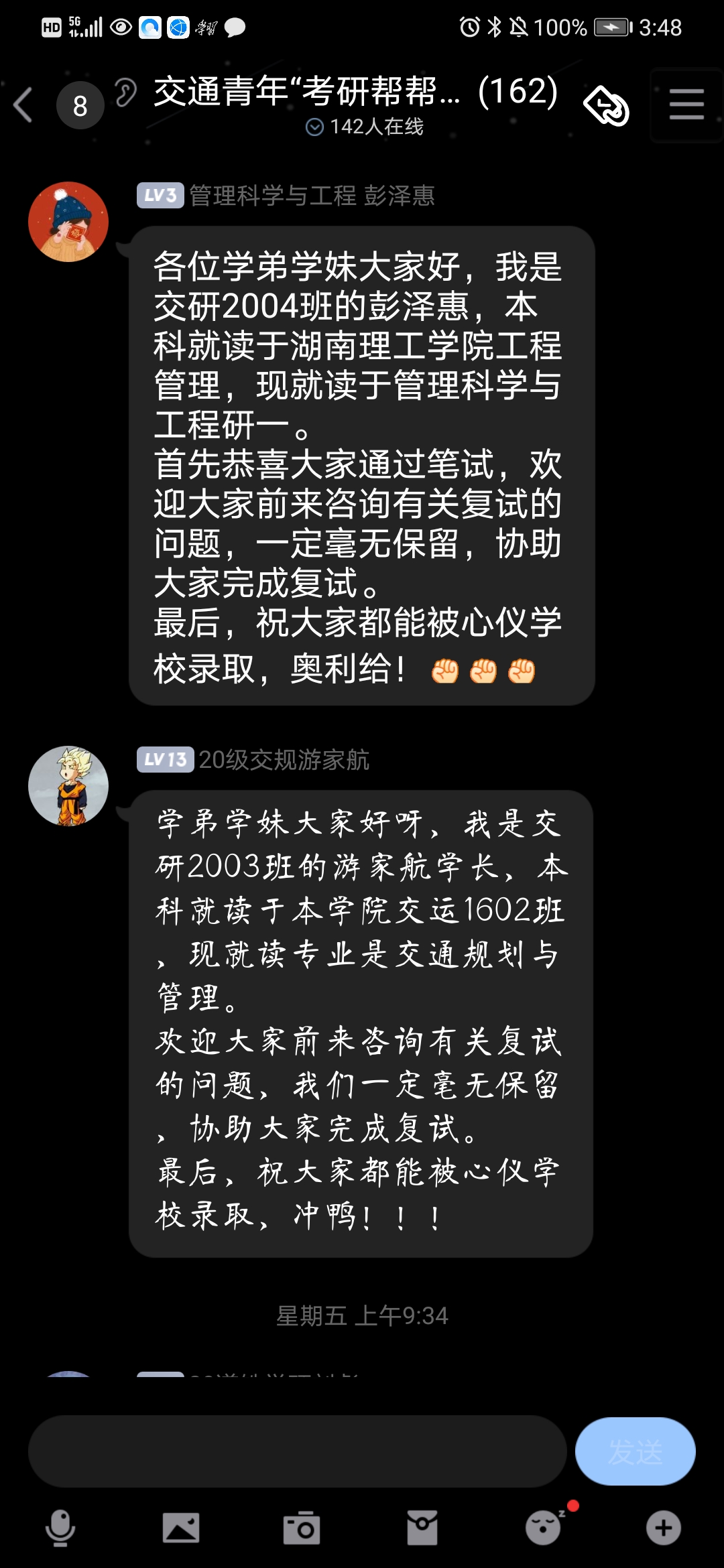Expand more options with the plus icon
Image resolution: width=724 pixels, height=1568 pixels.
tap(664, 1528)
